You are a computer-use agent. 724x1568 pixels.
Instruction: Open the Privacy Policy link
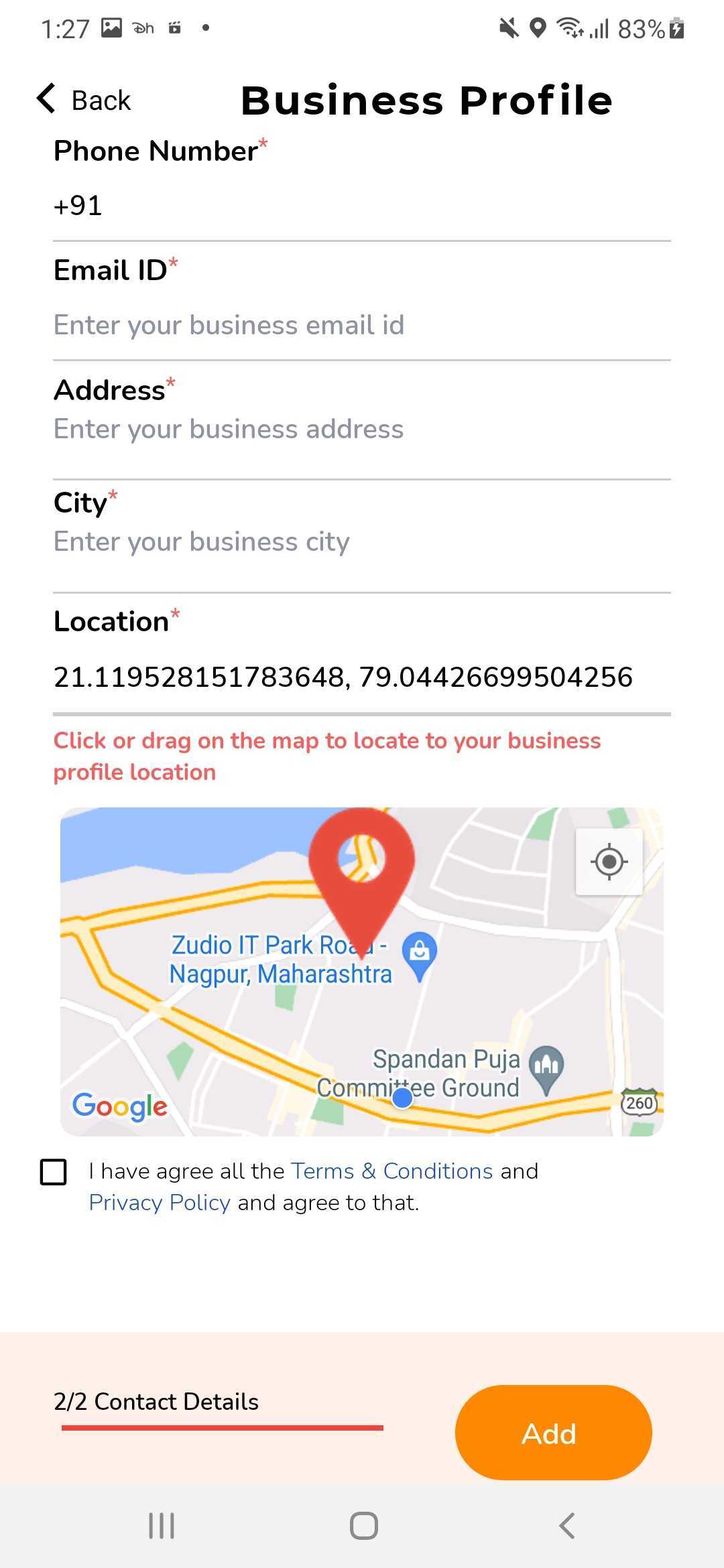coord(160,1203)
